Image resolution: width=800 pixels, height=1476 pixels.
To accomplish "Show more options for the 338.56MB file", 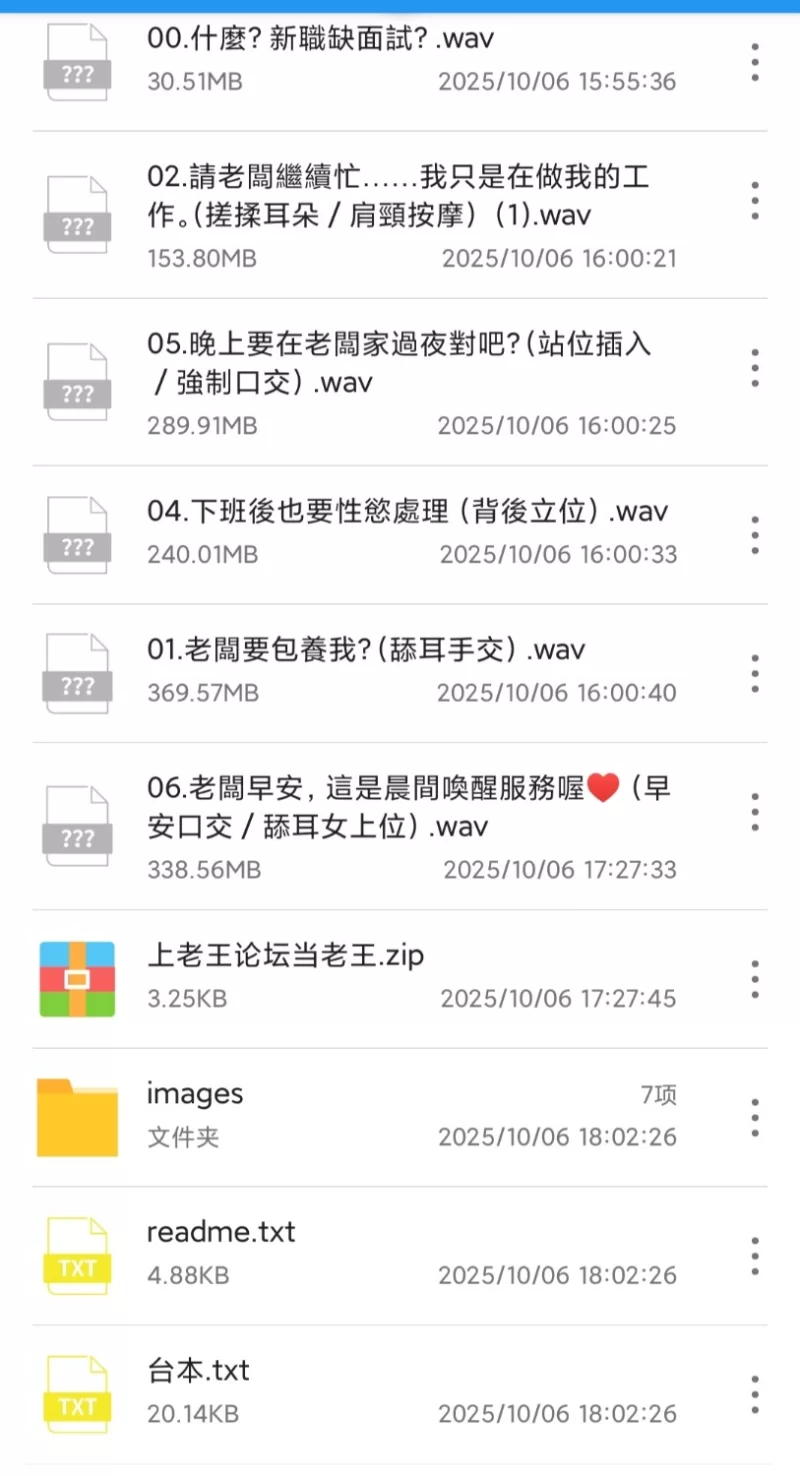I will [x=755, y=812].
